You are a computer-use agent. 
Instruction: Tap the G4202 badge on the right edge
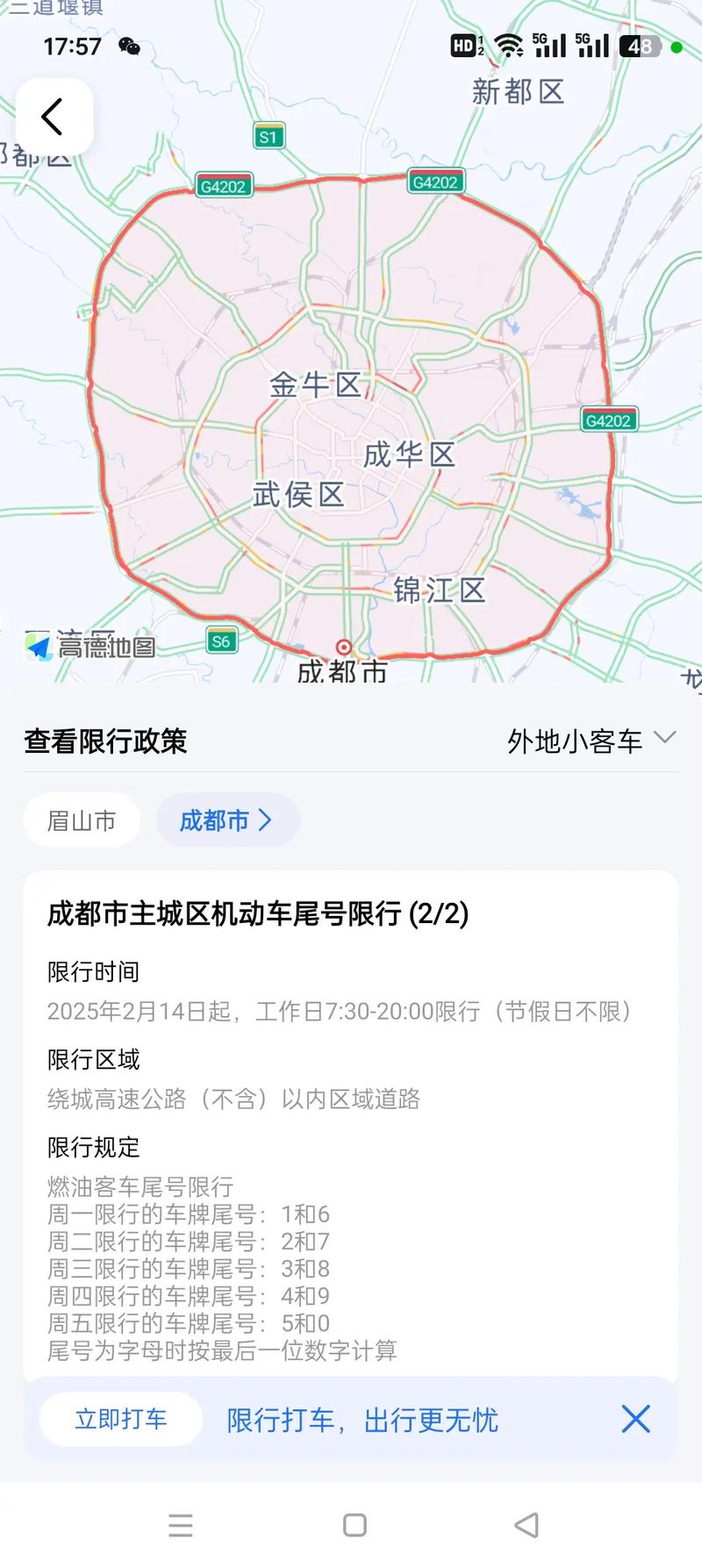[x=610, y=419]
